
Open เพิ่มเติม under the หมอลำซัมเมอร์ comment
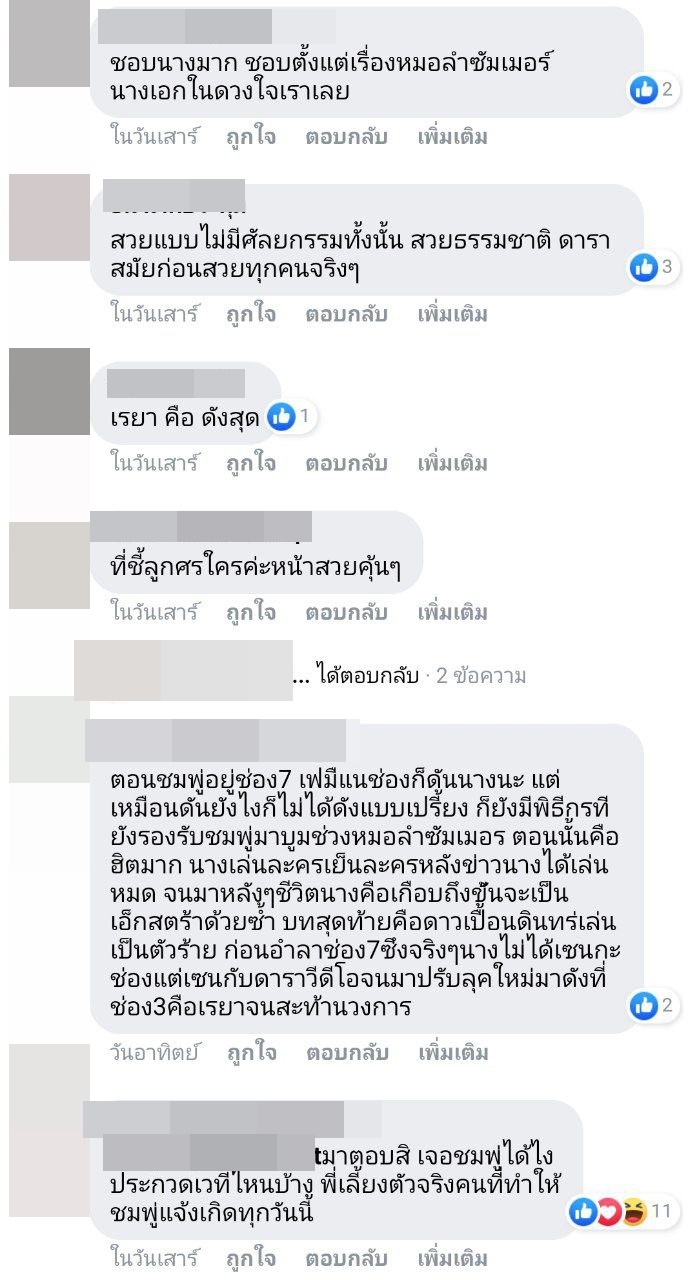point(452,138)
